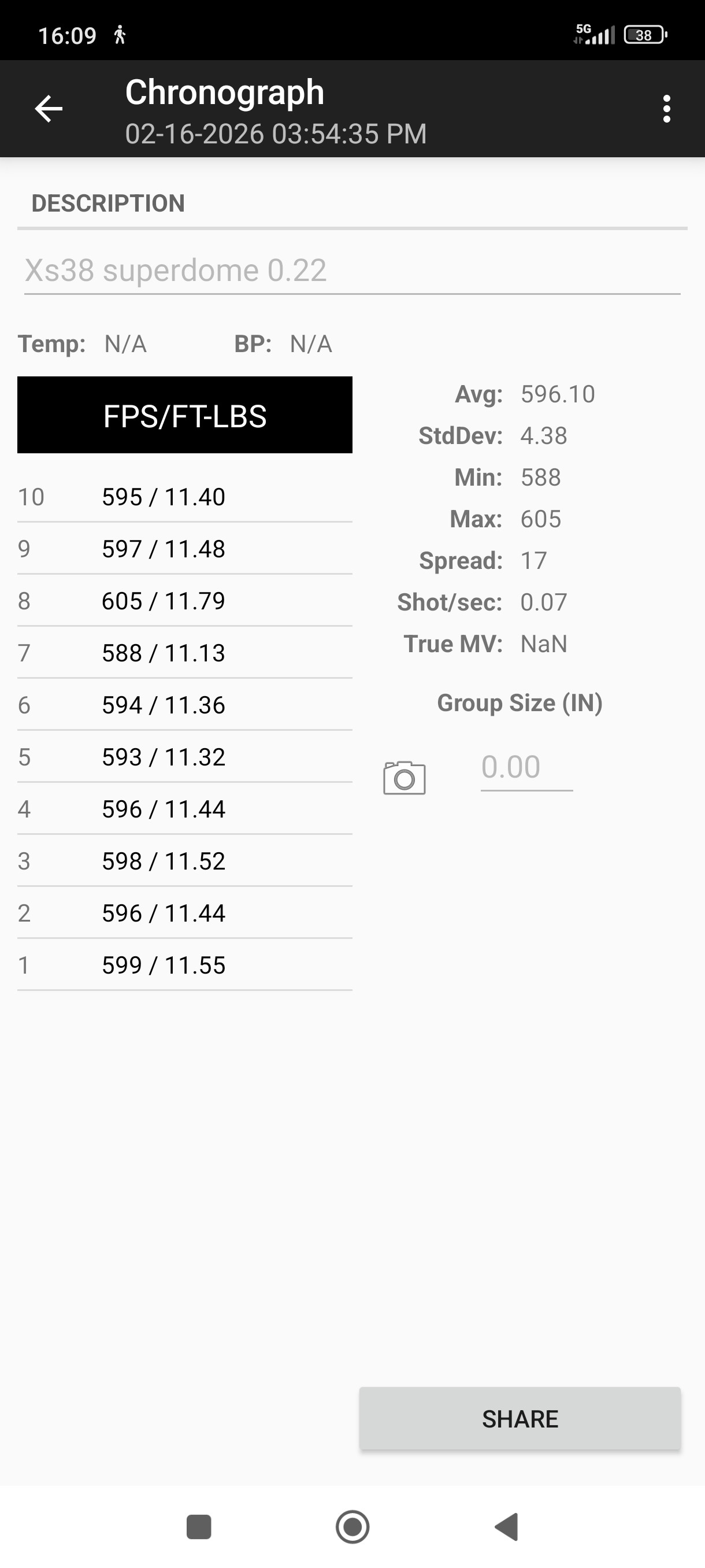This screenshot has width=705, height=1568.
Task: Go to the system home screen
Action: (352, 1526)
